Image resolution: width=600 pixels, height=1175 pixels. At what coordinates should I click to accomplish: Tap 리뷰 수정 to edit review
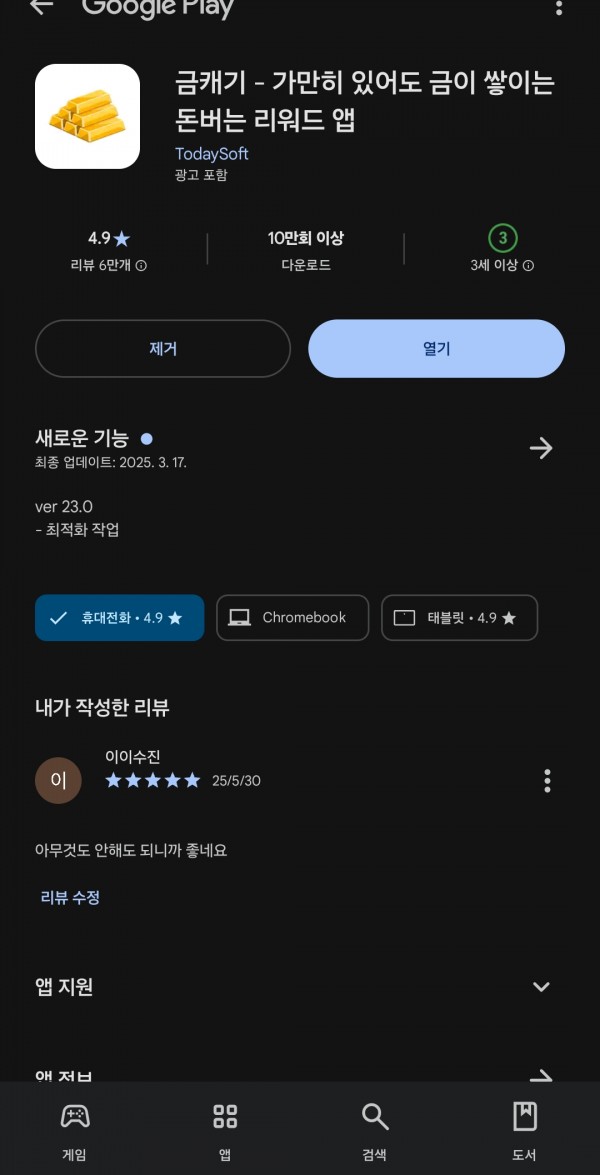click(70, 897)
